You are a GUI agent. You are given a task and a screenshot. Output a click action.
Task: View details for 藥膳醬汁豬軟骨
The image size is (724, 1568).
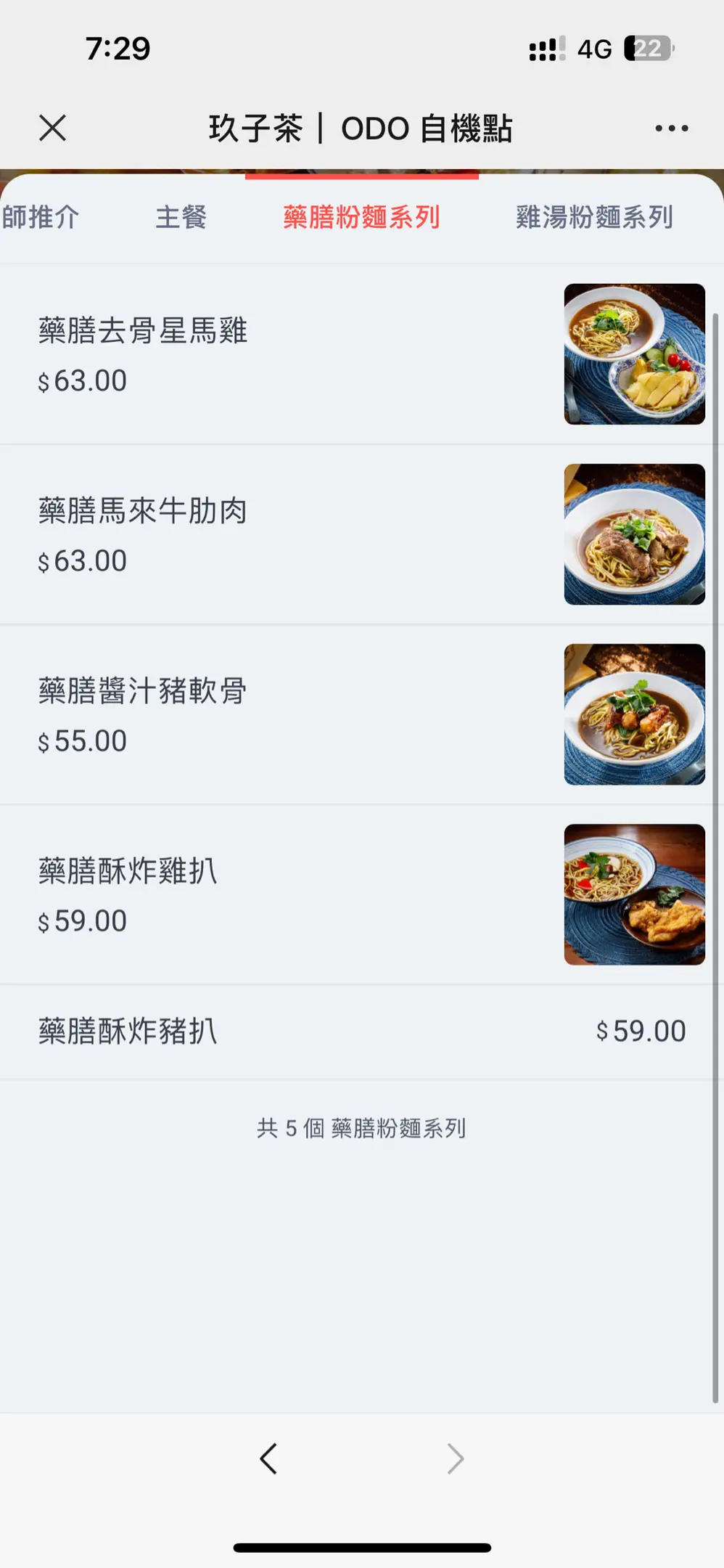pyautogui.click(x=358, y=714)
